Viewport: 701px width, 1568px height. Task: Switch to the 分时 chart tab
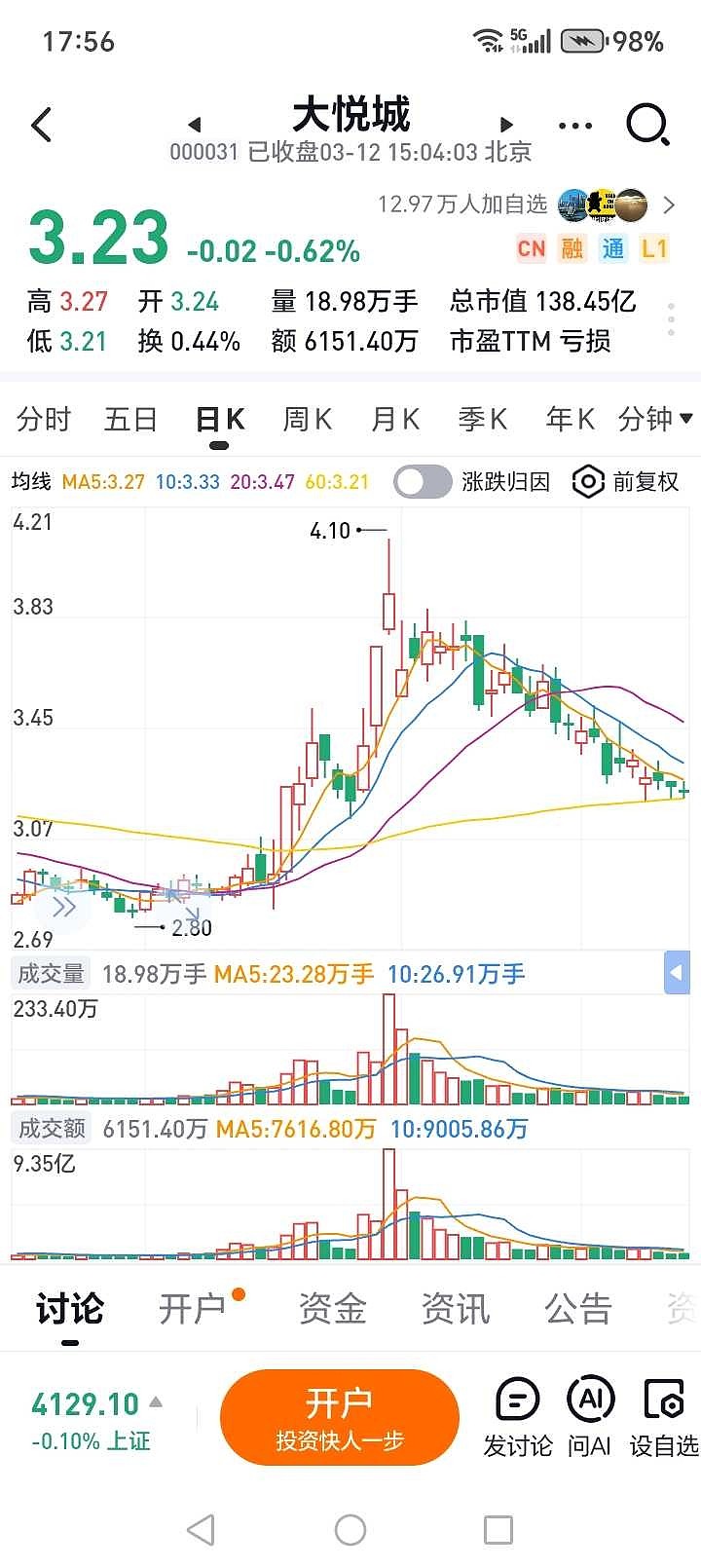44,420
